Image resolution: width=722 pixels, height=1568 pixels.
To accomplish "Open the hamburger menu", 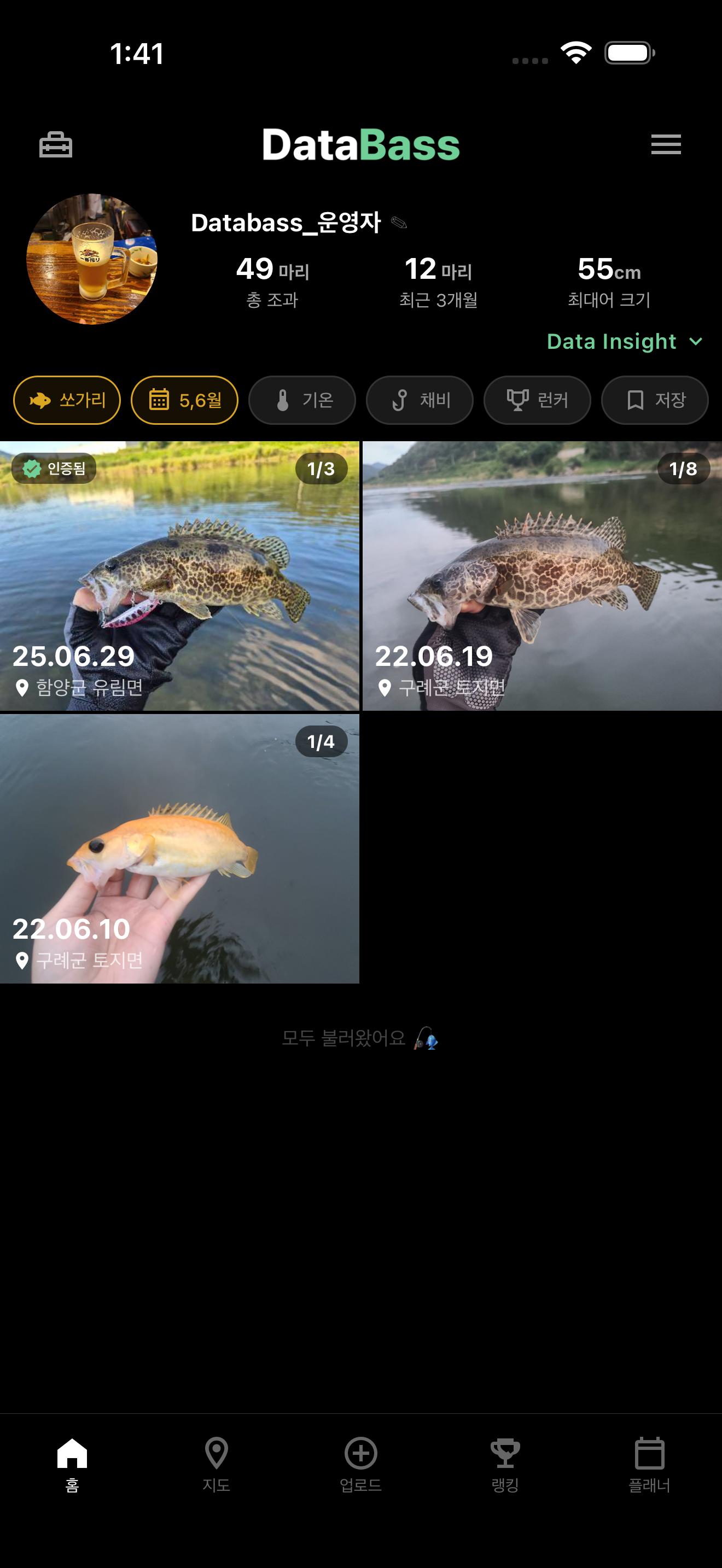I will (x=665, y=145).
